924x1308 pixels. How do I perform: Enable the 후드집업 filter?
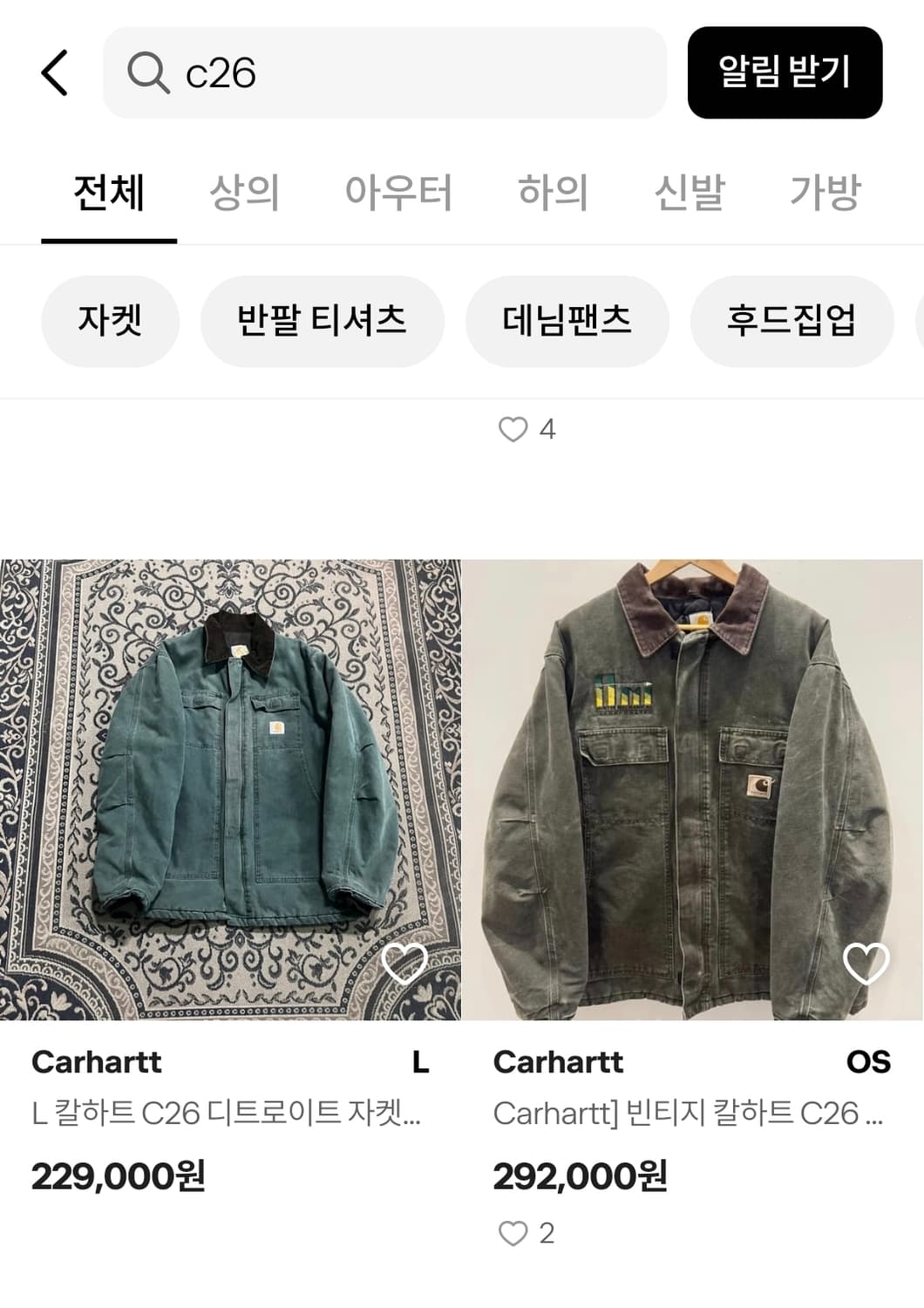click(x=790, y=320)
